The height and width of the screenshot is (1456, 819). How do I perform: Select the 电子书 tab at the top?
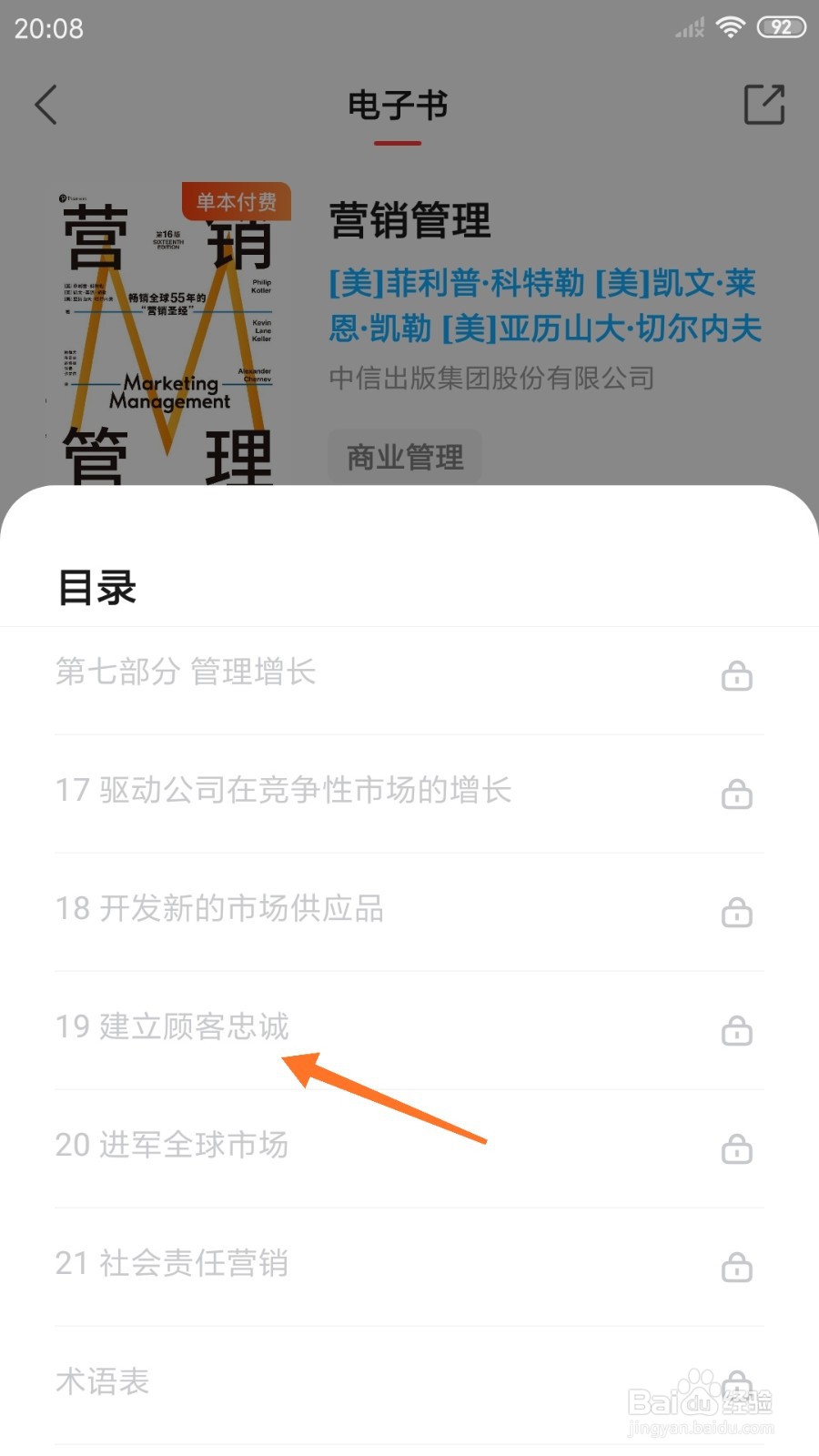click(398, 105)
